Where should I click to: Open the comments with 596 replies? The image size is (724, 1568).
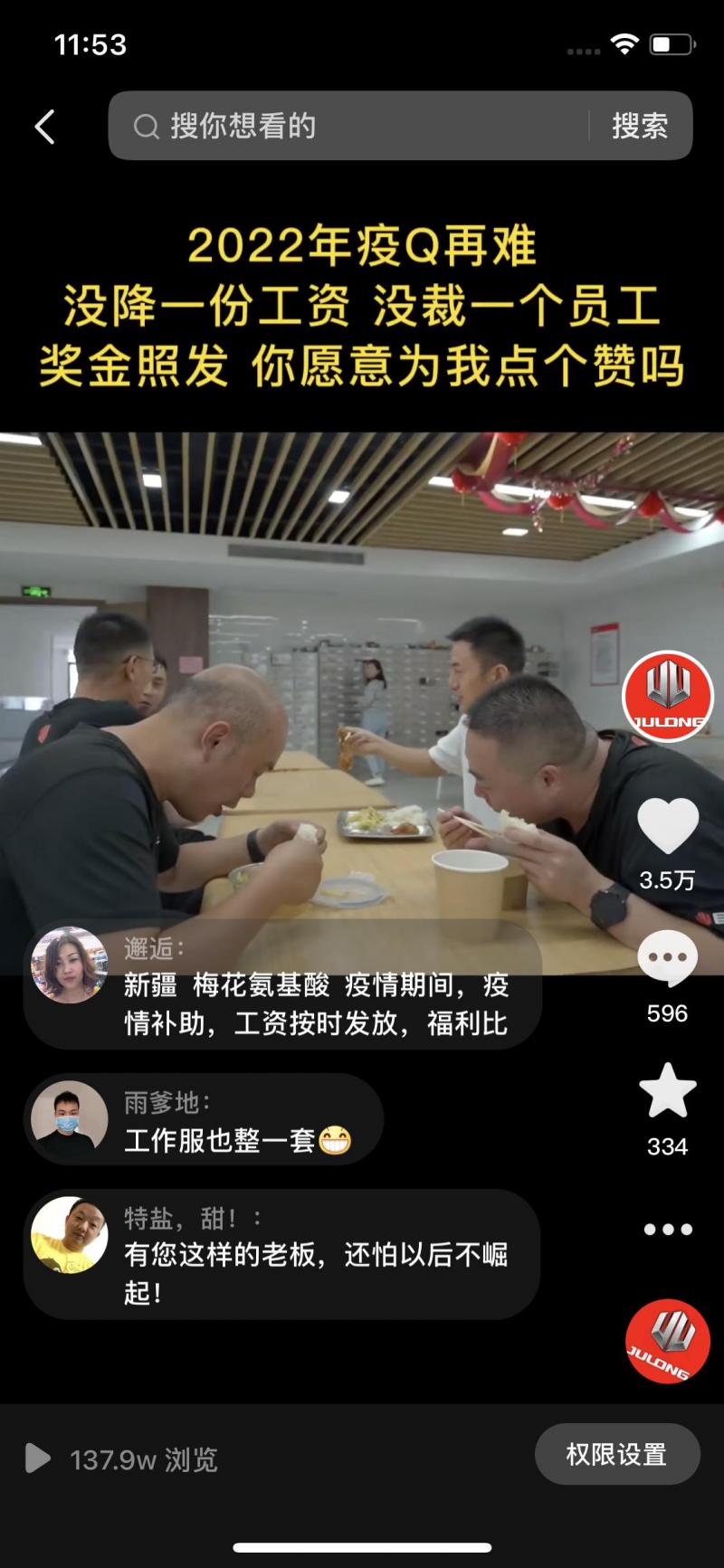(x=668, y=959)
